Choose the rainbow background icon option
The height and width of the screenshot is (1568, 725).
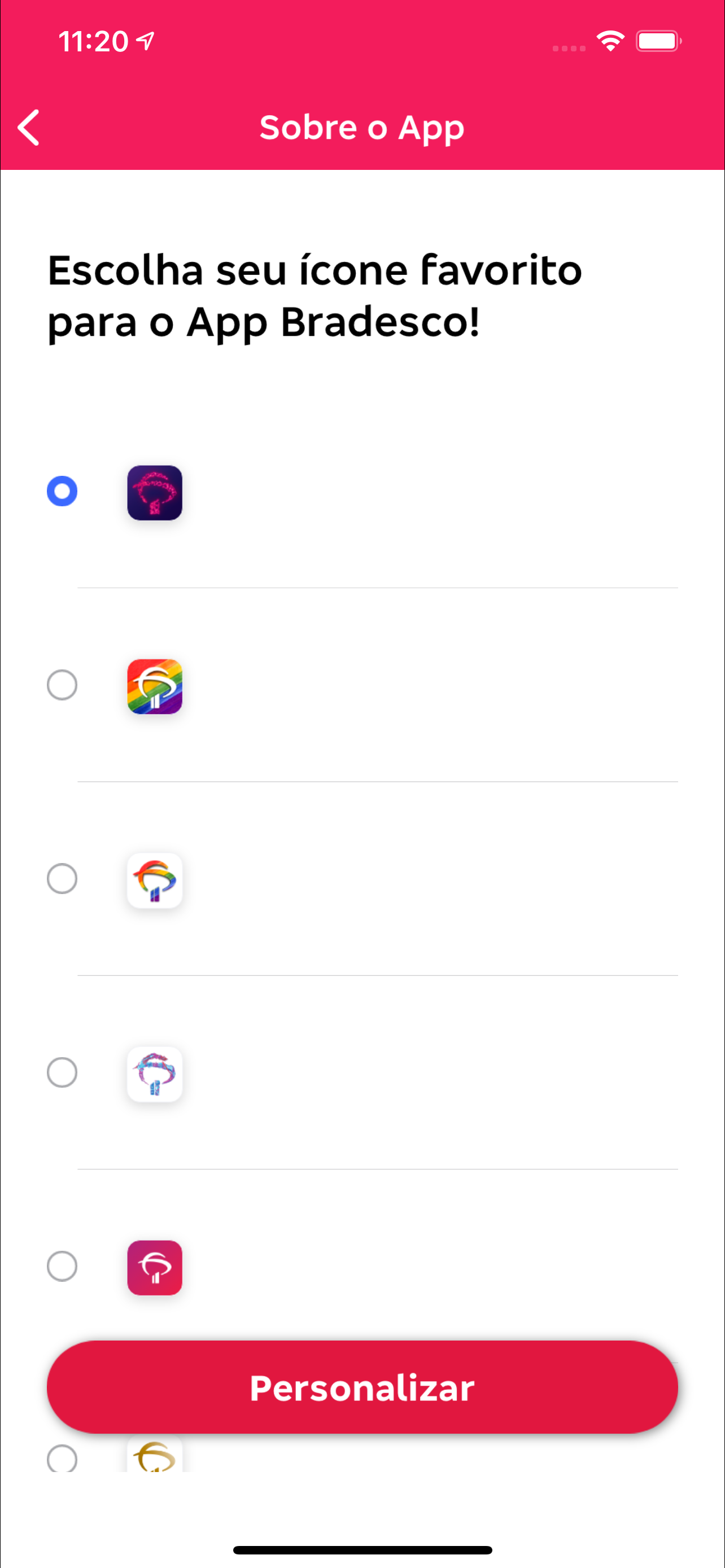coord(62,685)
